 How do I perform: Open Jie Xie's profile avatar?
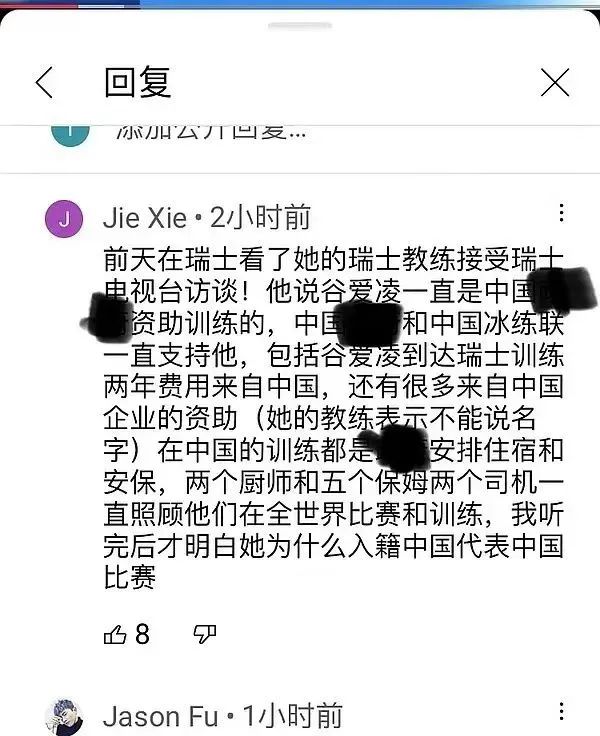pos(65,218)
